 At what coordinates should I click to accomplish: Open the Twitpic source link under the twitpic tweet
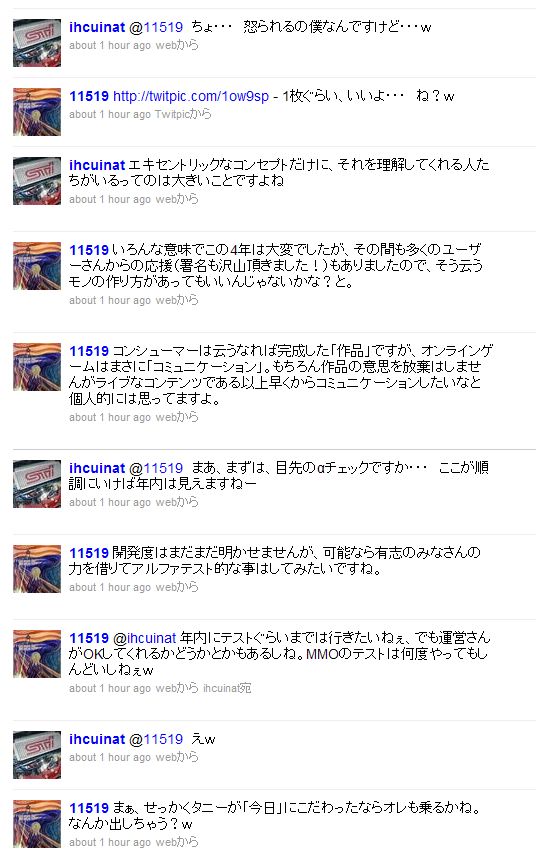tap(173, 114)
